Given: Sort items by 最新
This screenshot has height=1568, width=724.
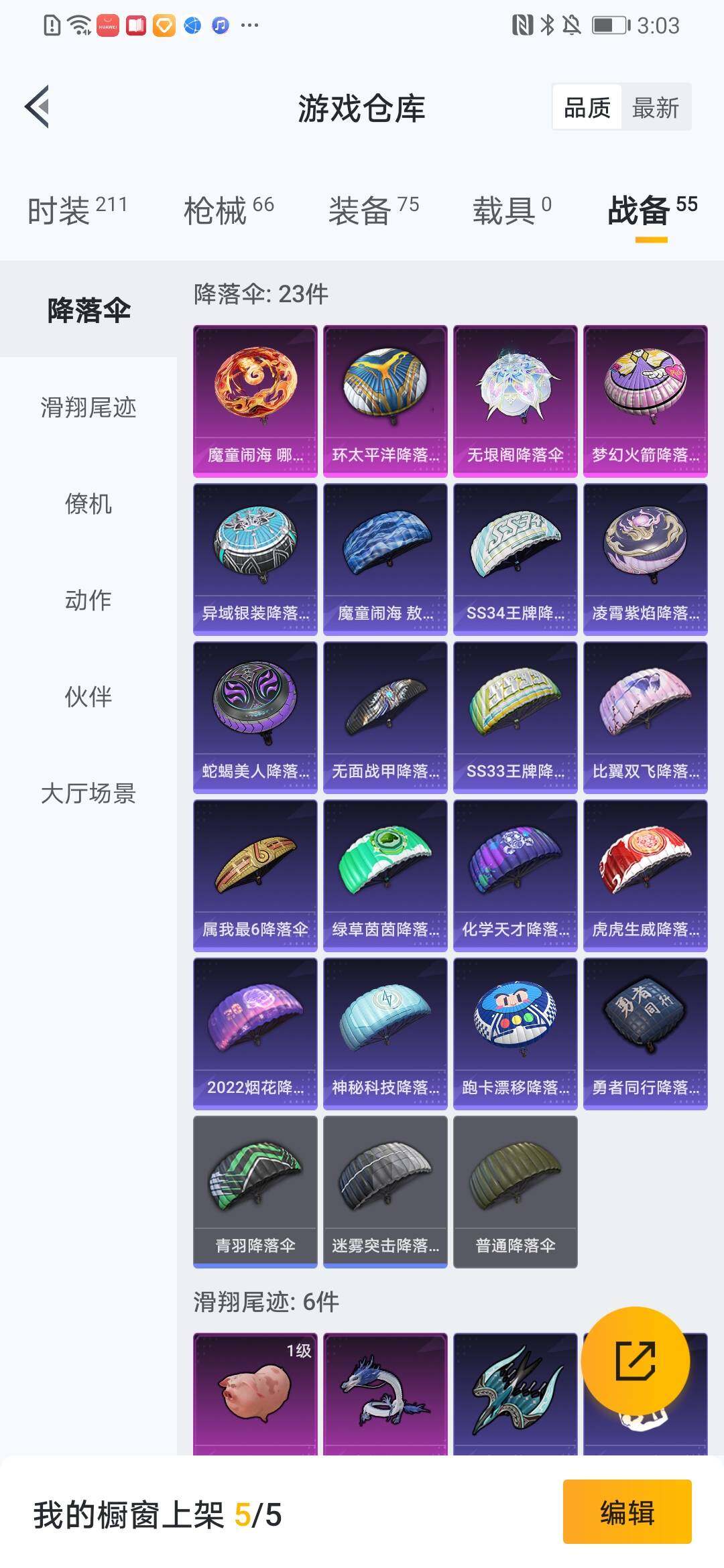Looking at the screenshot, I should point(655,107).
